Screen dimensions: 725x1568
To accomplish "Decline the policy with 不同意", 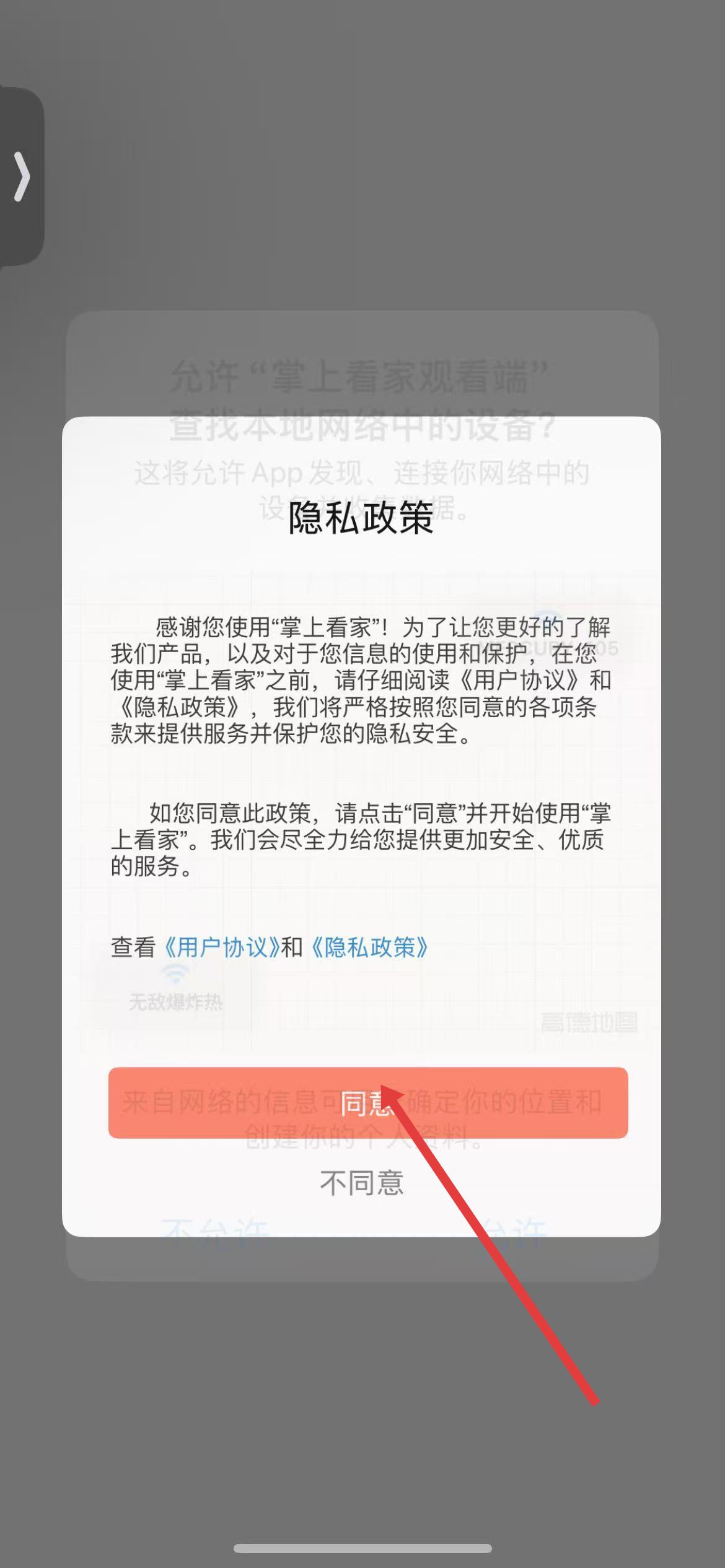I will [x=361, y=1183].
